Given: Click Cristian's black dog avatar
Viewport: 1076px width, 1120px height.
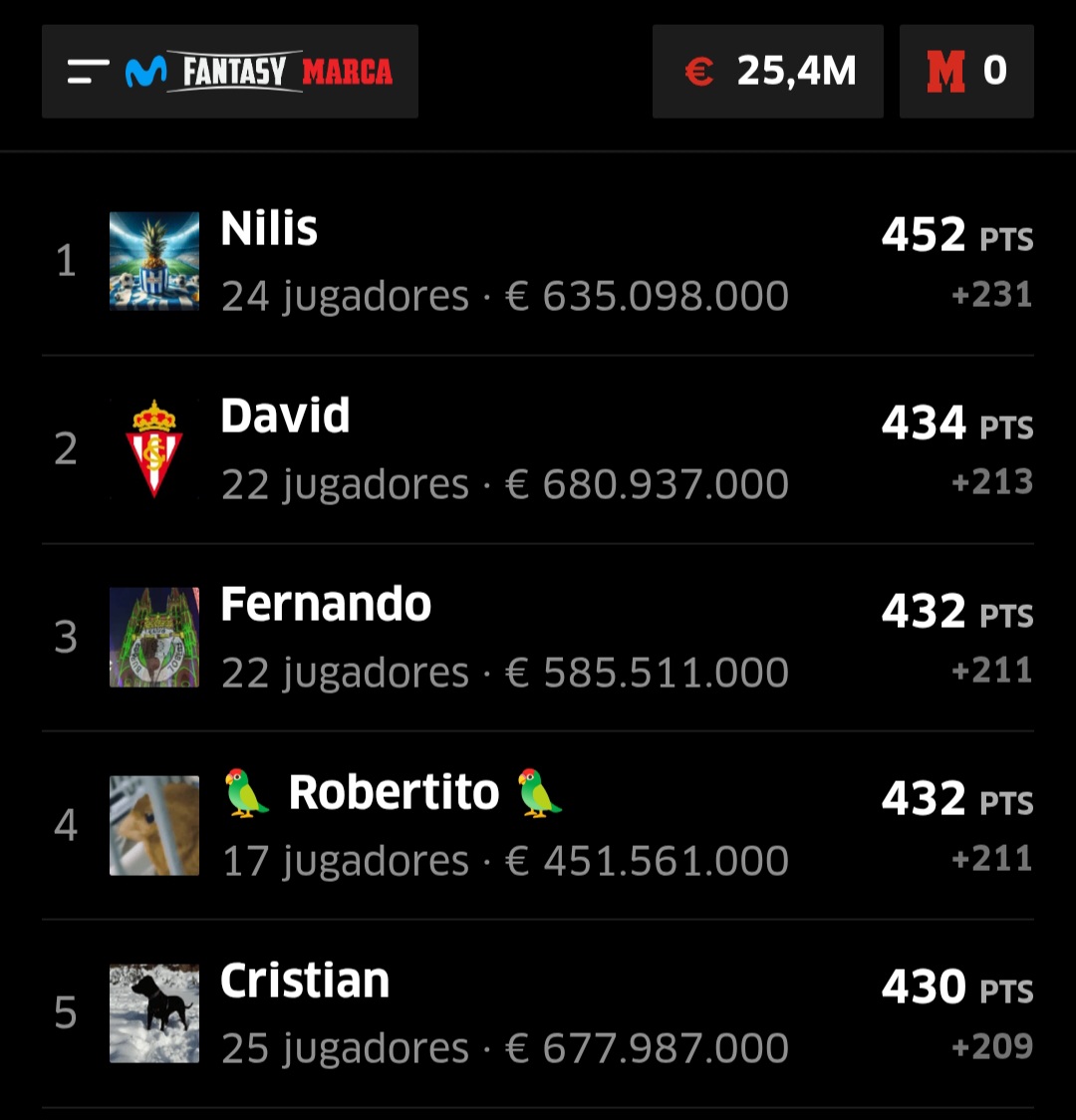Looking at the screenshot, I should [x=153, y=1011].
